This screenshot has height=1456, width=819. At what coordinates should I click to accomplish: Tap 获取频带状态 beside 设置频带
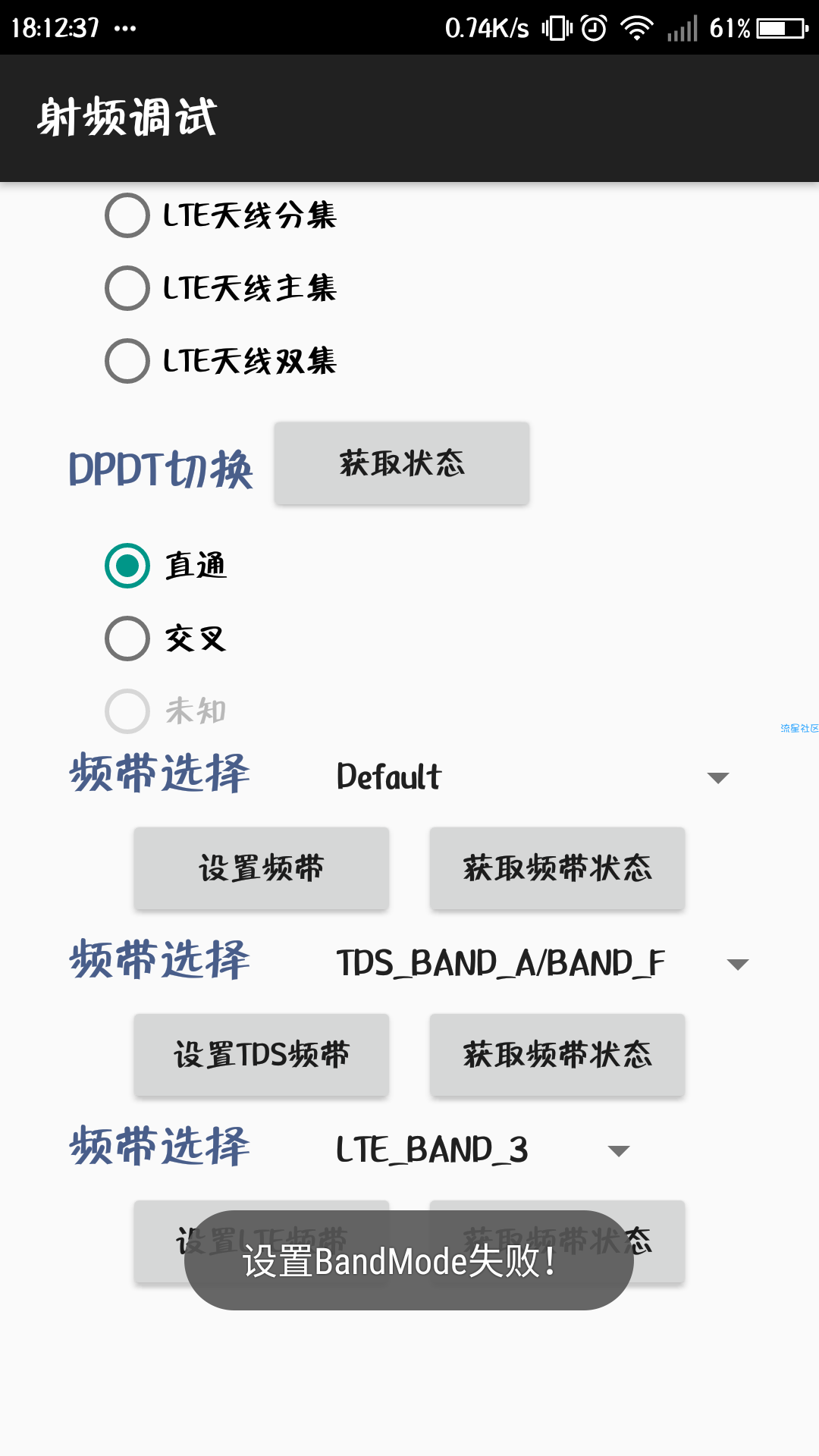(x=557, y=868)
